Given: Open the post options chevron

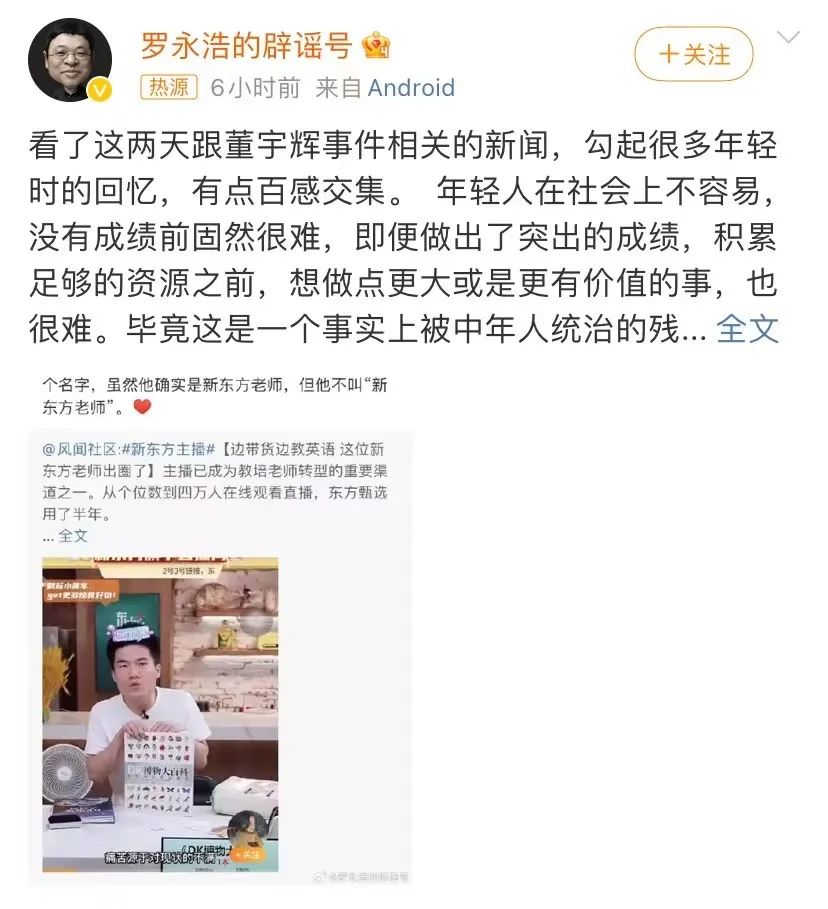Looking at the screenshot, I should [x=789, y=39].
